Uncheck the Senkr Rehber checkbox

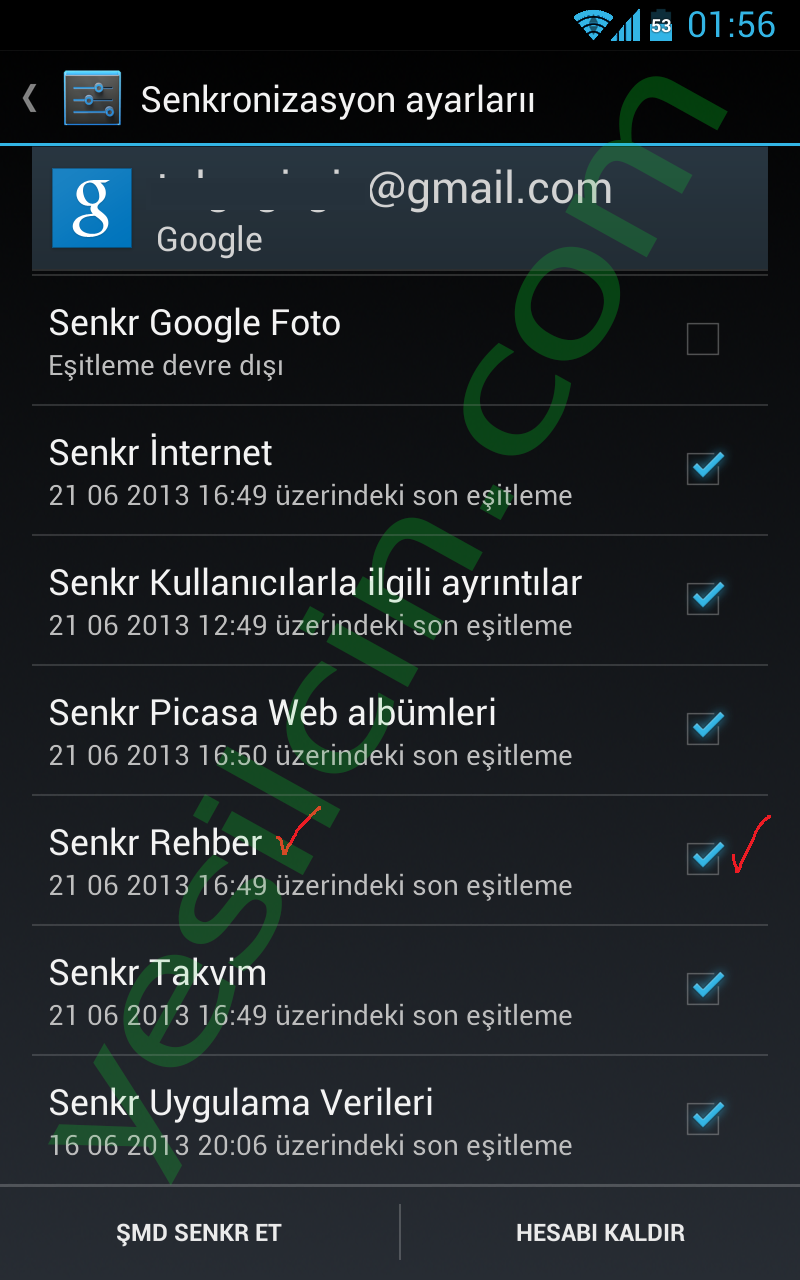[x=703, y=858]
